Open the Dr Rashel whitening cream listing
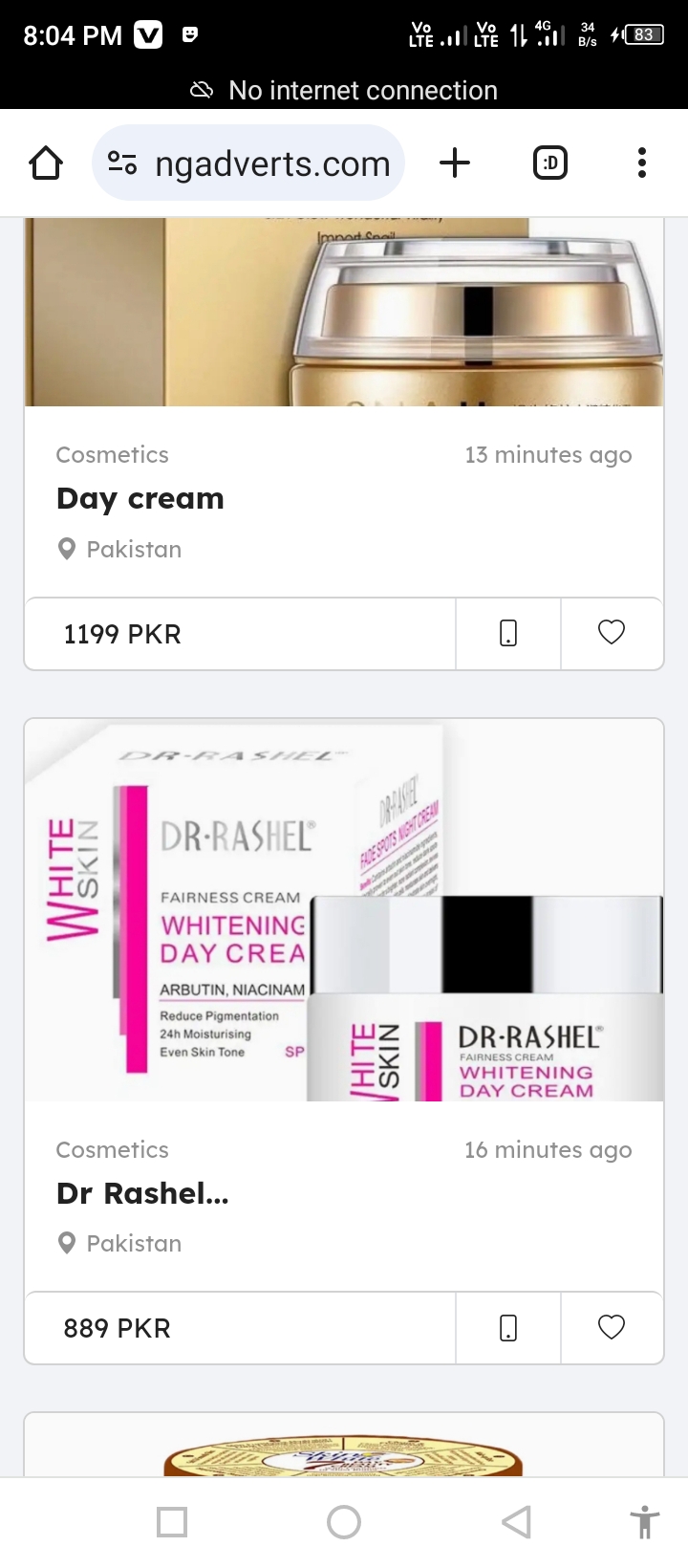Viewport: 688px width, 1568px height. (x=142, y=1193)
